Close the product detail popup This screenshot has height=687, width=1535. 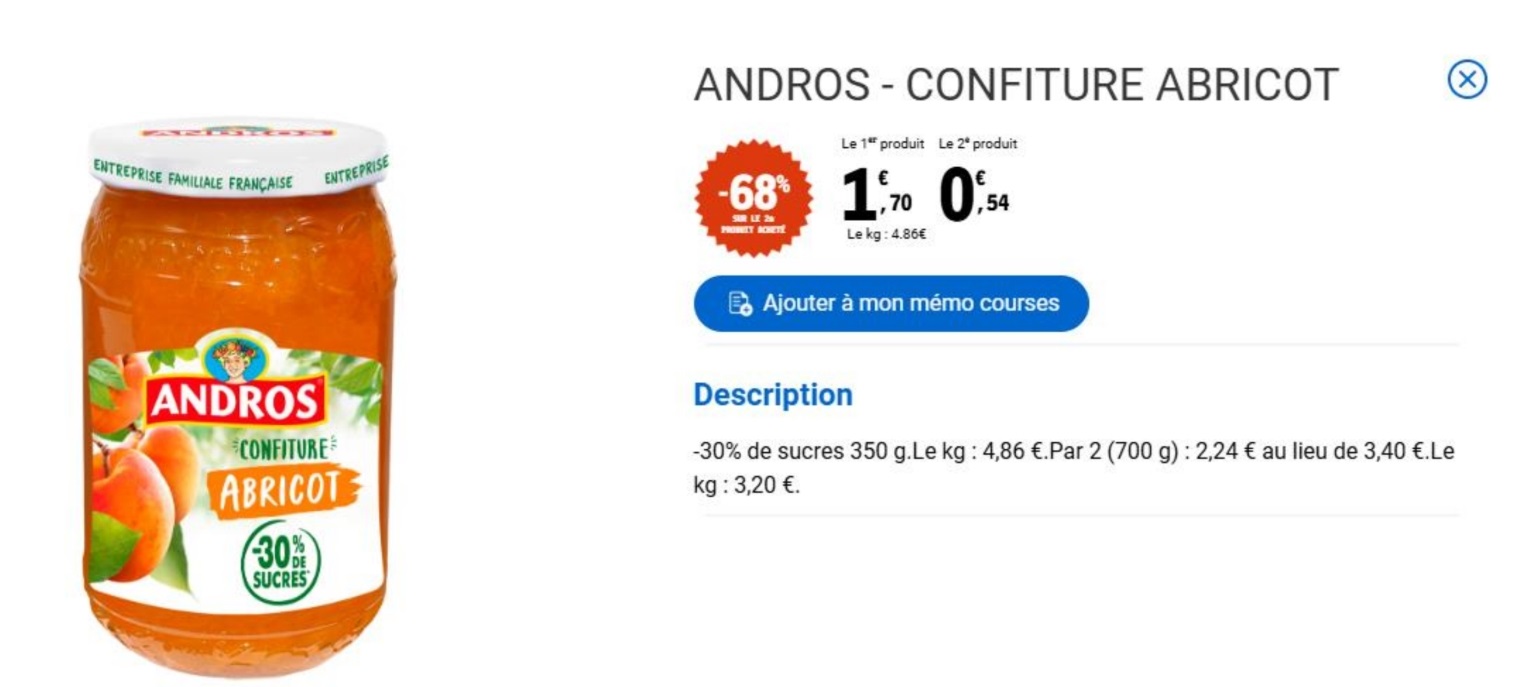coord(1467,80)
